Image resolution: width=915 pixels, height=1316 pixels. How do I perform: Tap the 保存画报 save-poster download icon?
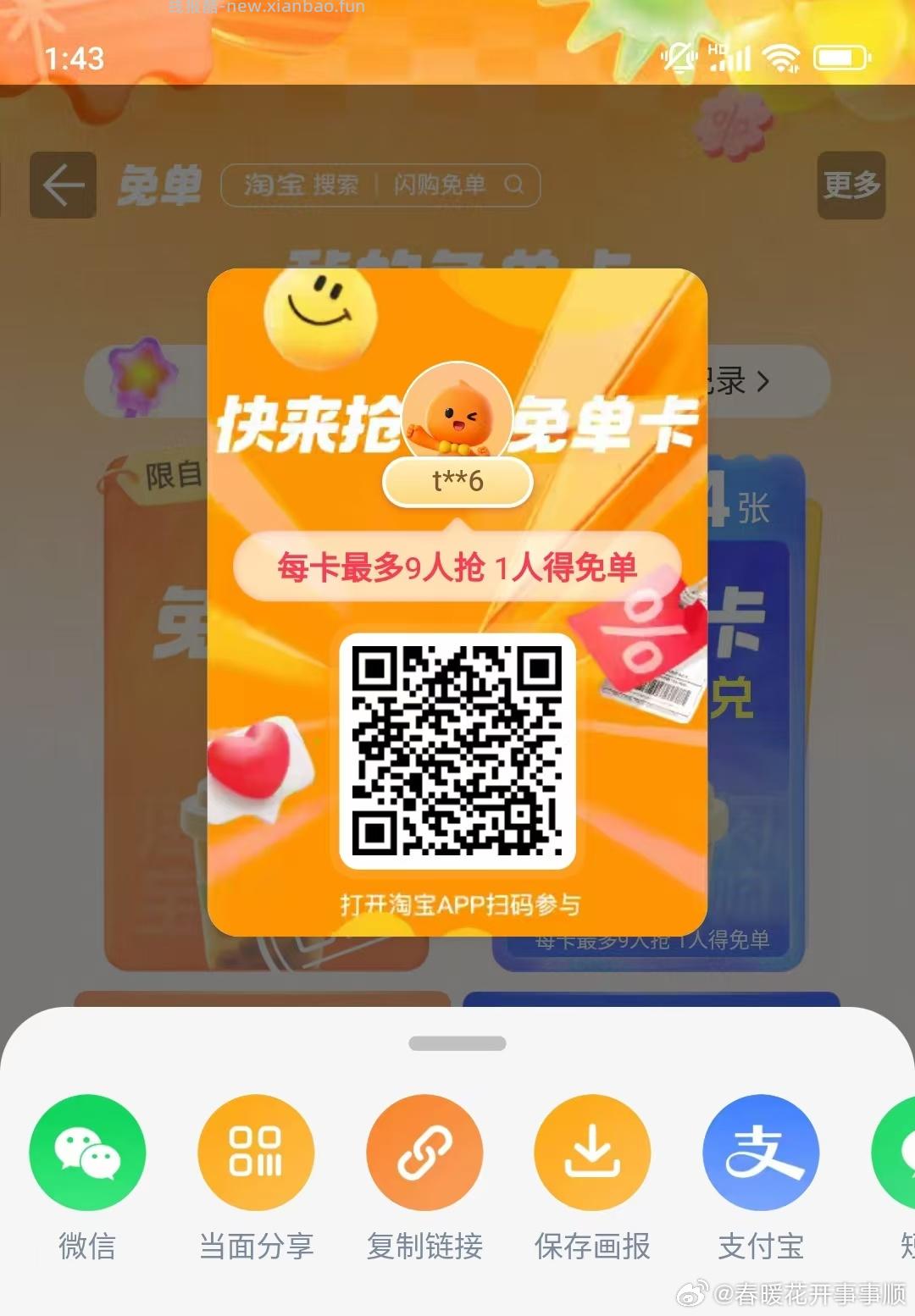pyautogui.click(x=591, y=1152)
